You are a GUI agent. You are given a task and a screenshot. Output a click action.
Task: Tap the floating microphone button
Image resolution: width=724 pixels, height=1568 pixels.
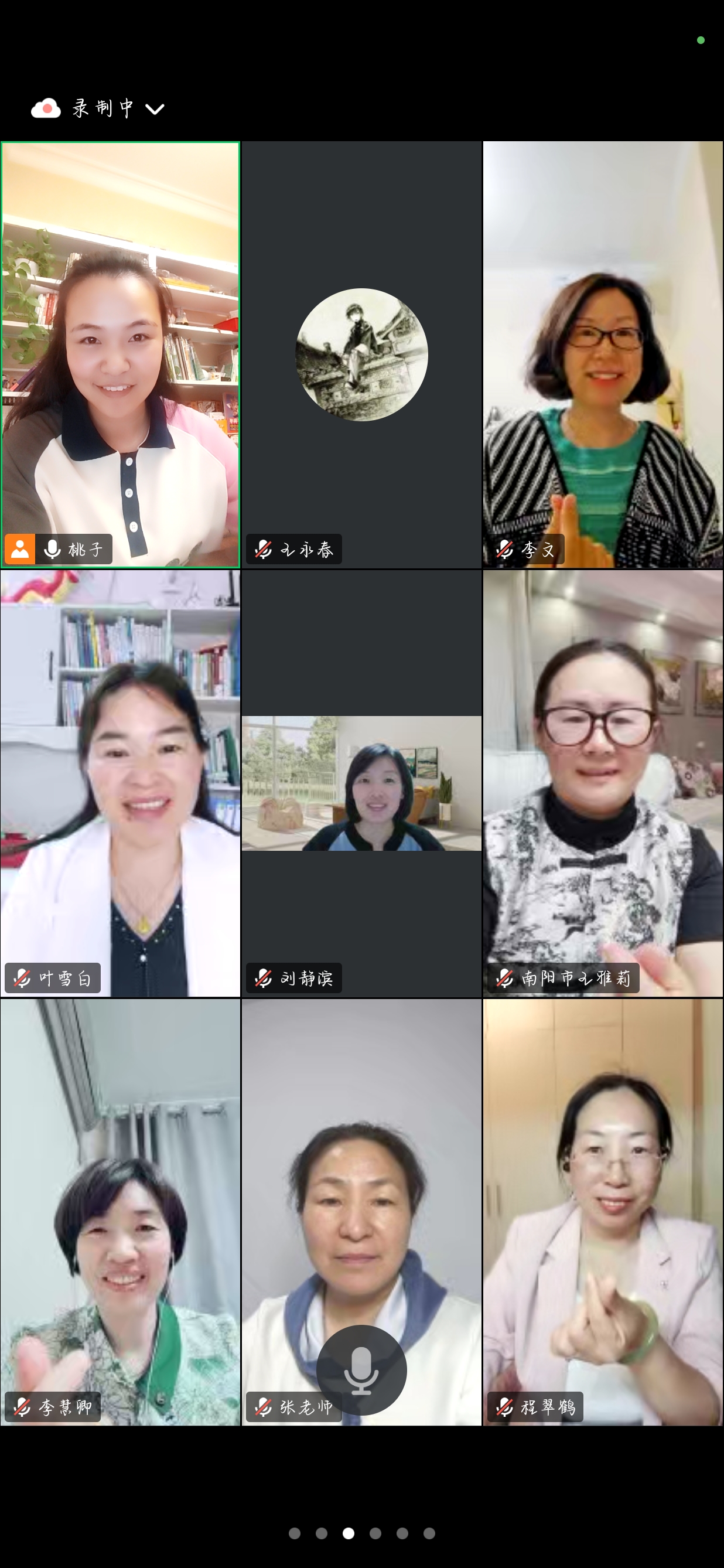click(x=361, y=1369)
